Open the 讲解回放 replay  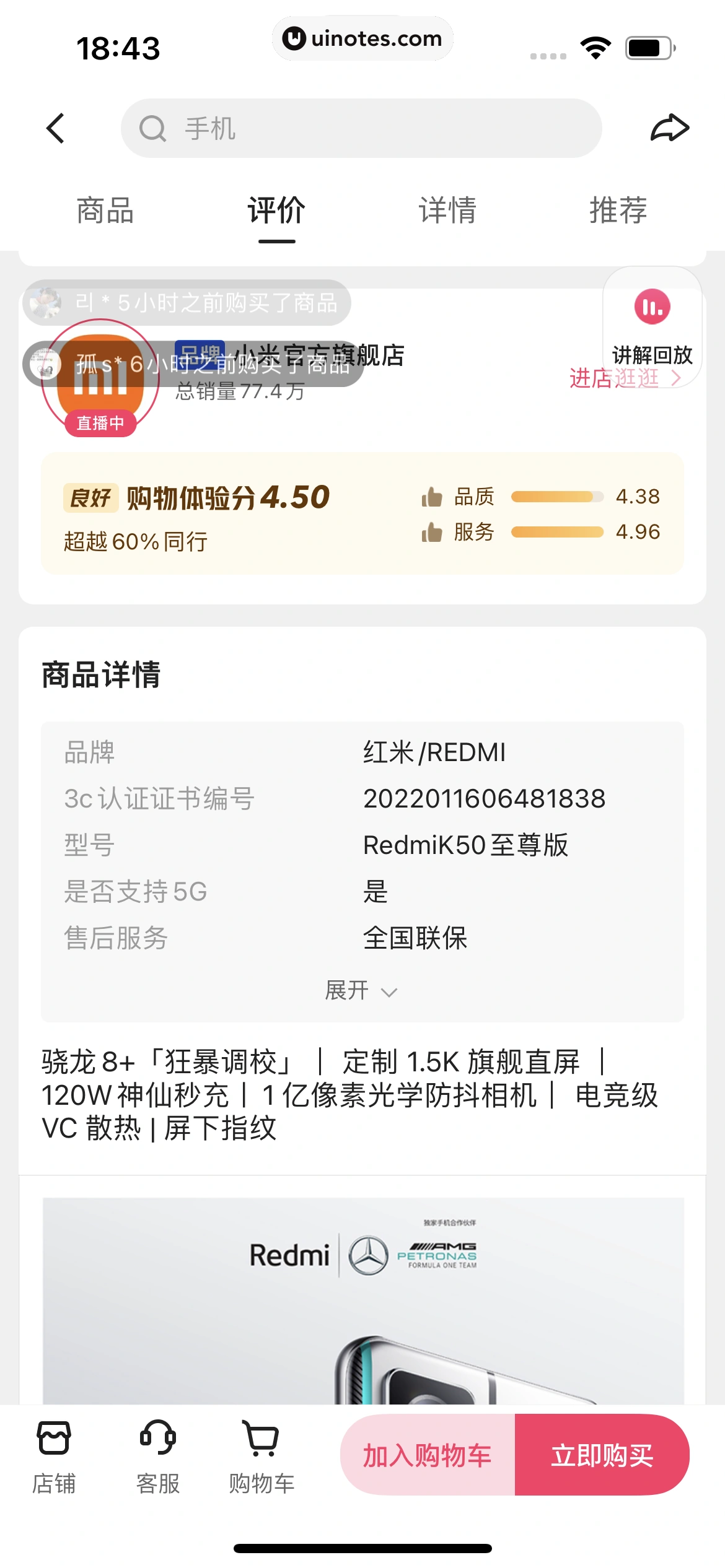[x=652, y=325]
